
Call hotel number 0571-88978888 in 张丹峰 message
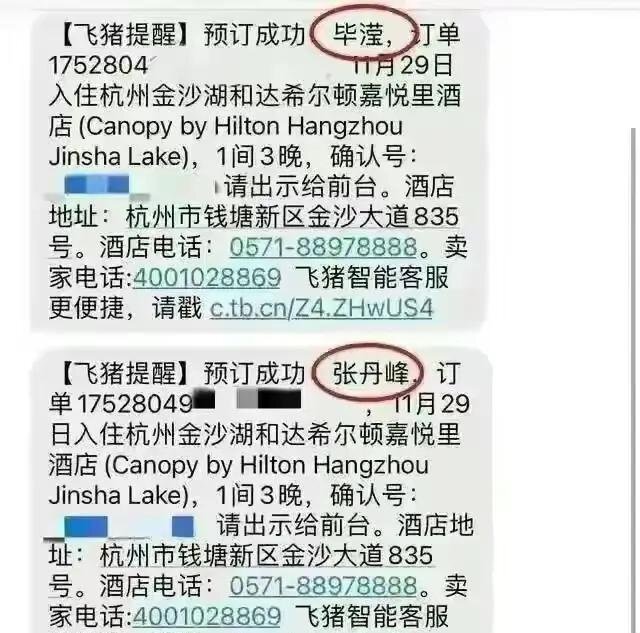(323, 585)
